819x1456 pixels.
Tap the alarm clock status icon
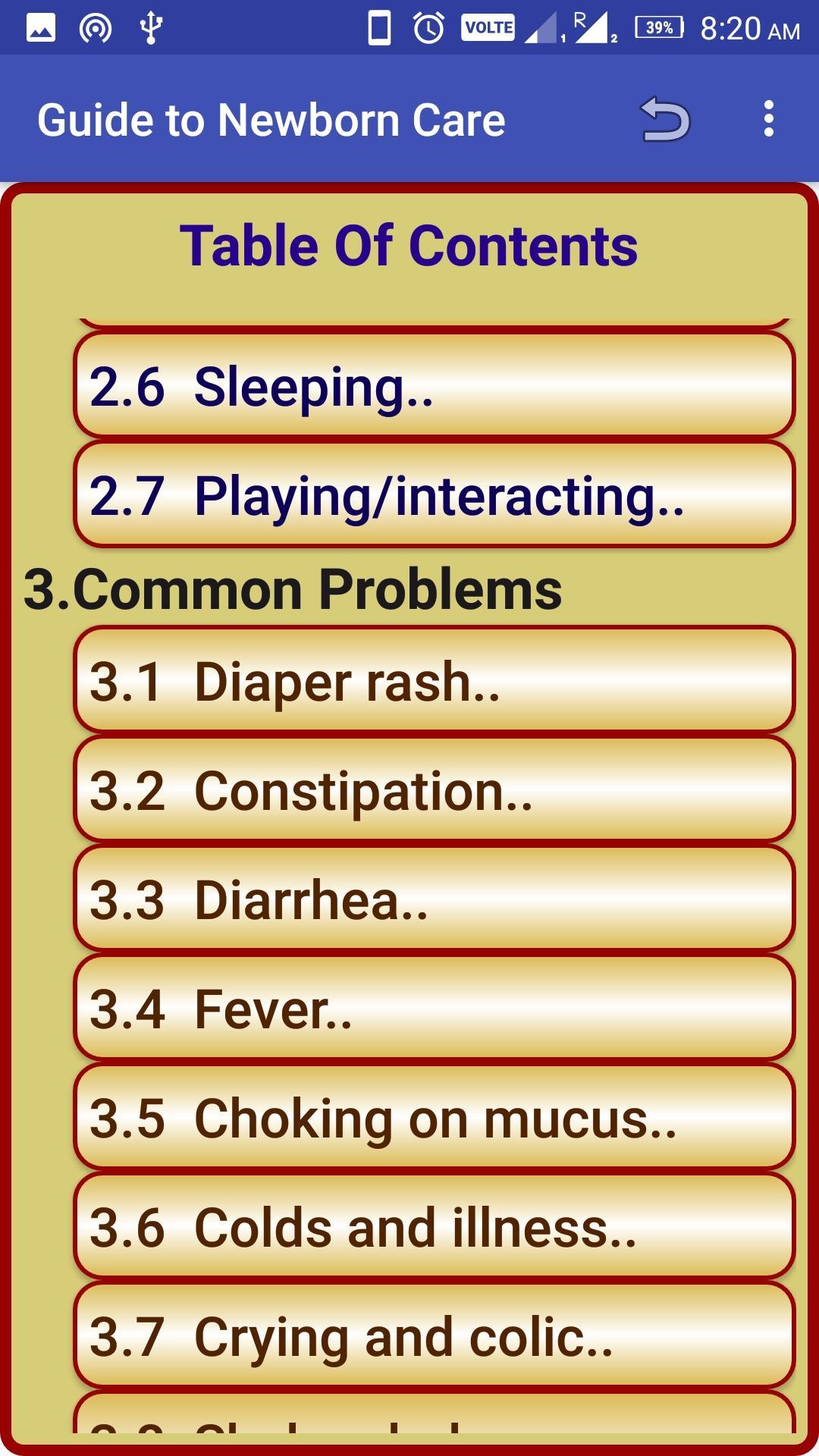(x=427, y=25)
